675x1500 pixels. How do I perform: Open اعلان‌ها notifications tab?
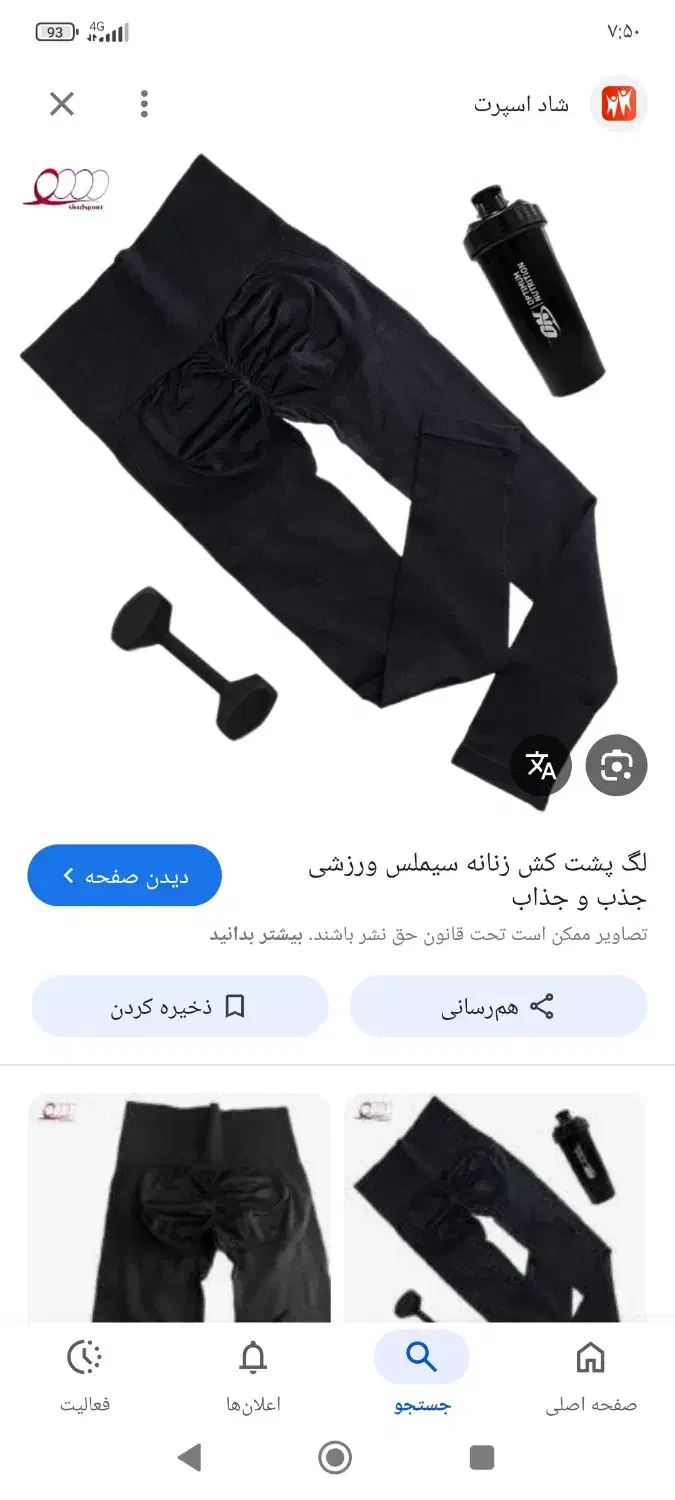[x=253, y=1376]
